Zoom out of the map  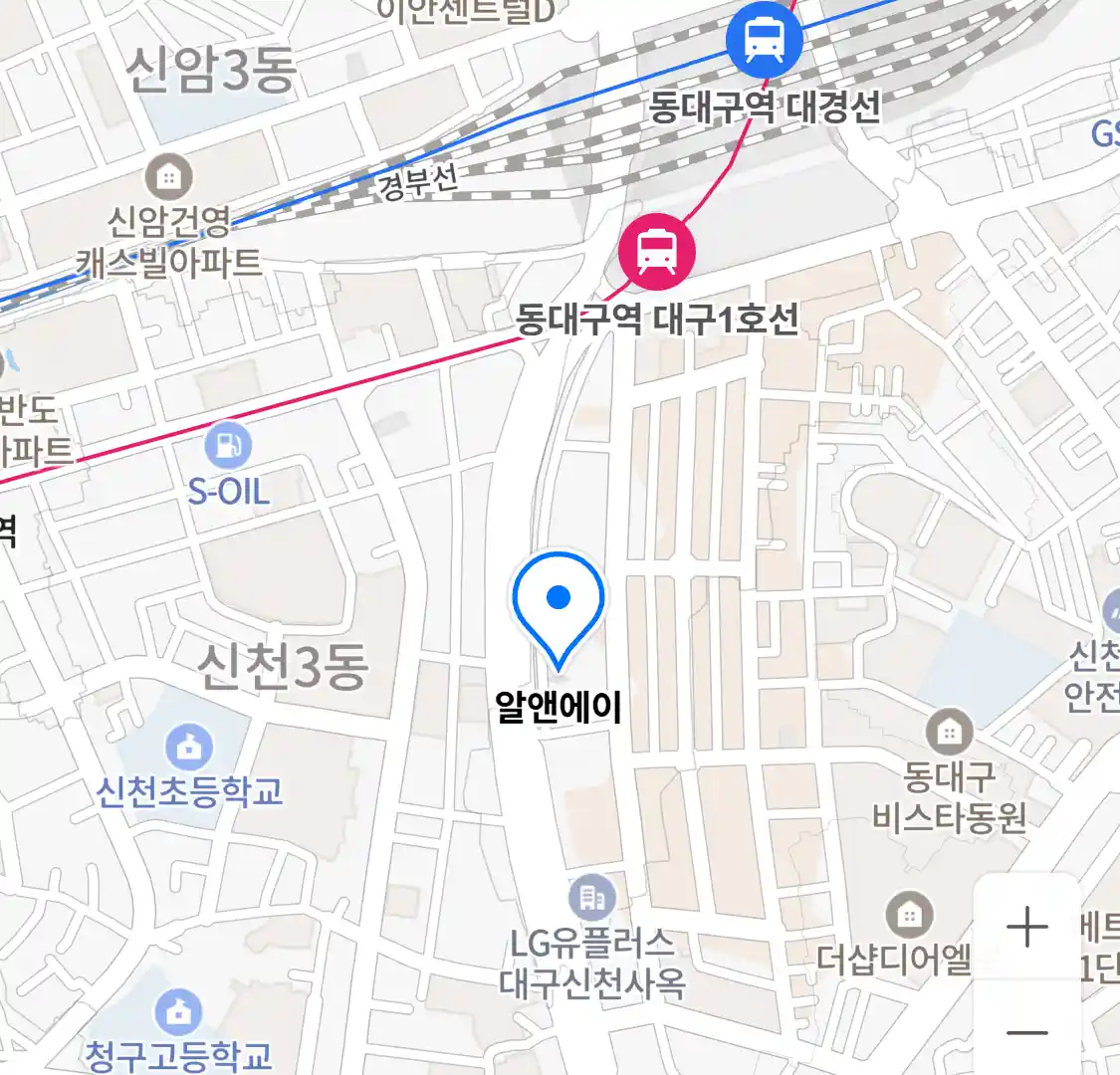click(1026, 1031)
